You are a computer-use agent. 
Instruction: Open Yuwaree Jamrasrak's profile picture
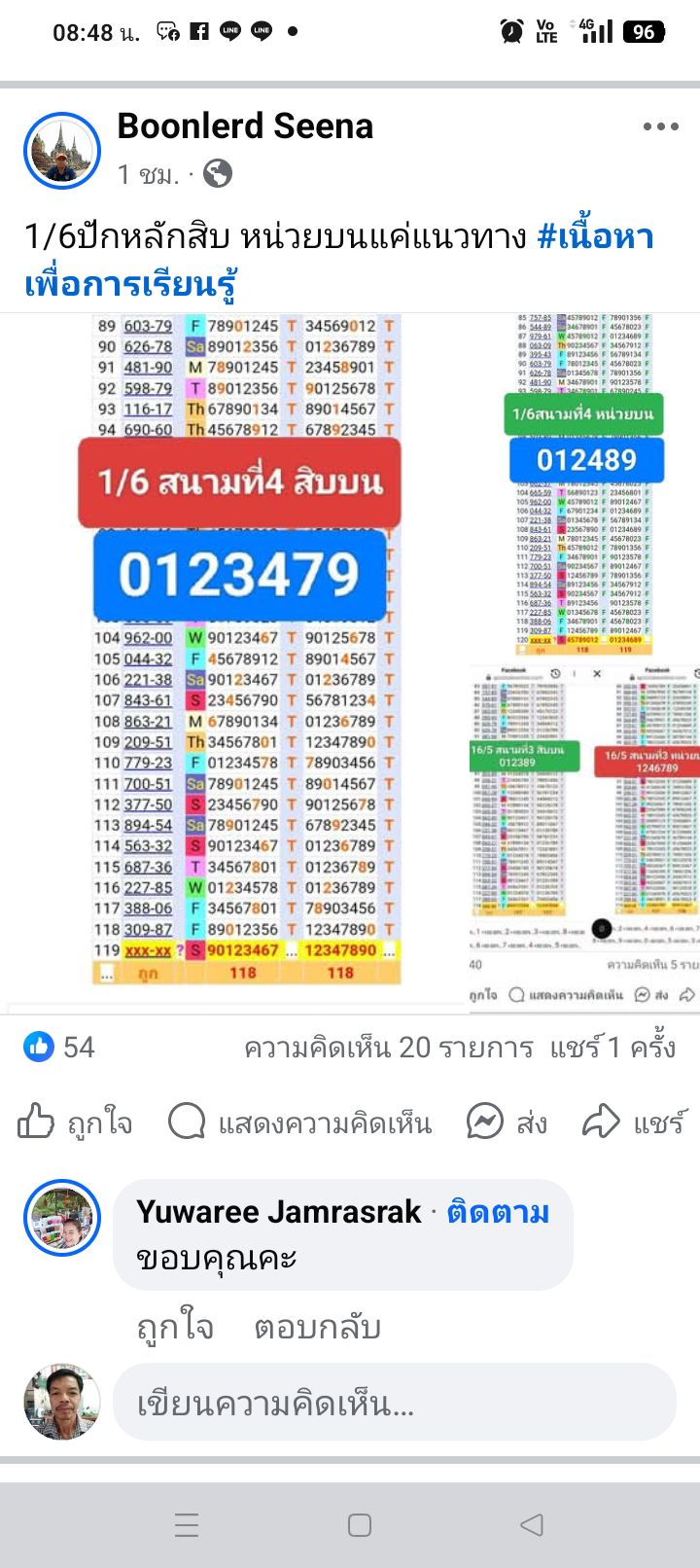tap(62, 1218)
